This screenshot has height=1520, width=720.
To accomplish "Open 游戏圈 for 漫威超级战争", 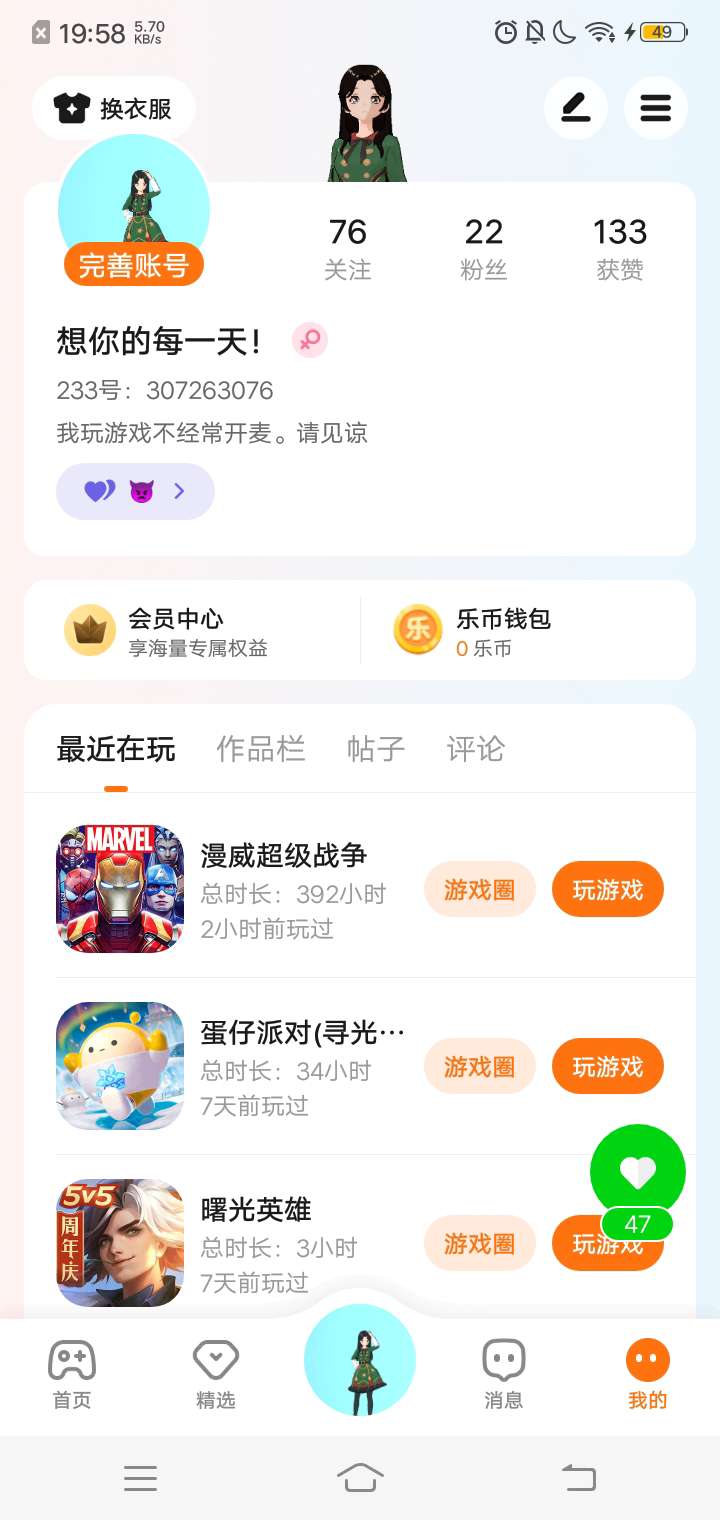I will coord(479,889).
